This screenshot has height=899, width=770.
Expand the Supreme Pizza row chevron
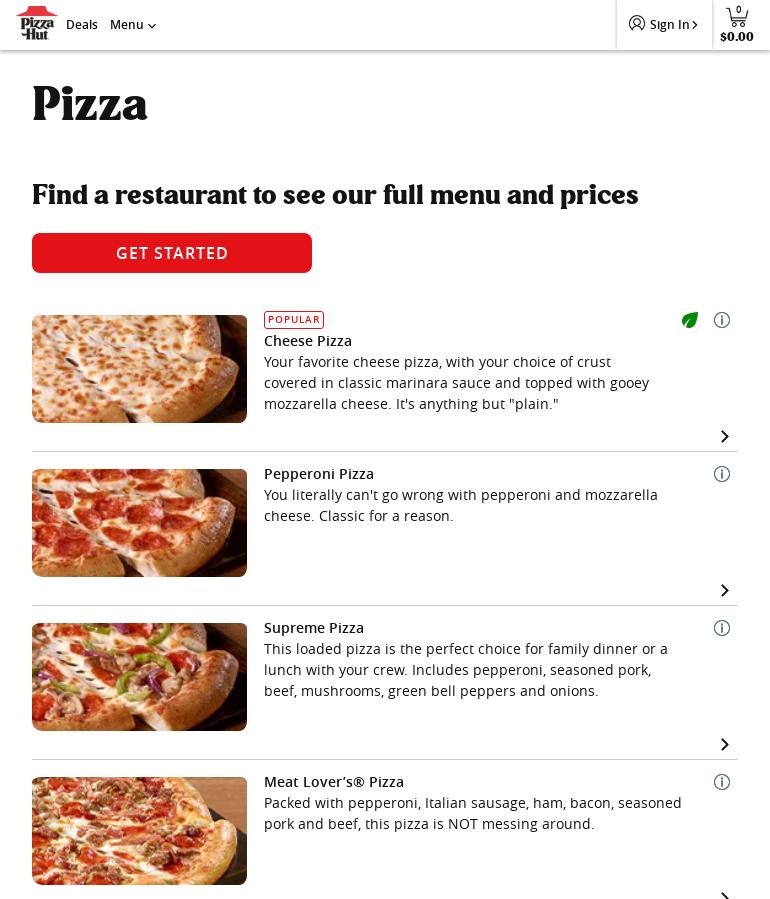click(725, 744)
